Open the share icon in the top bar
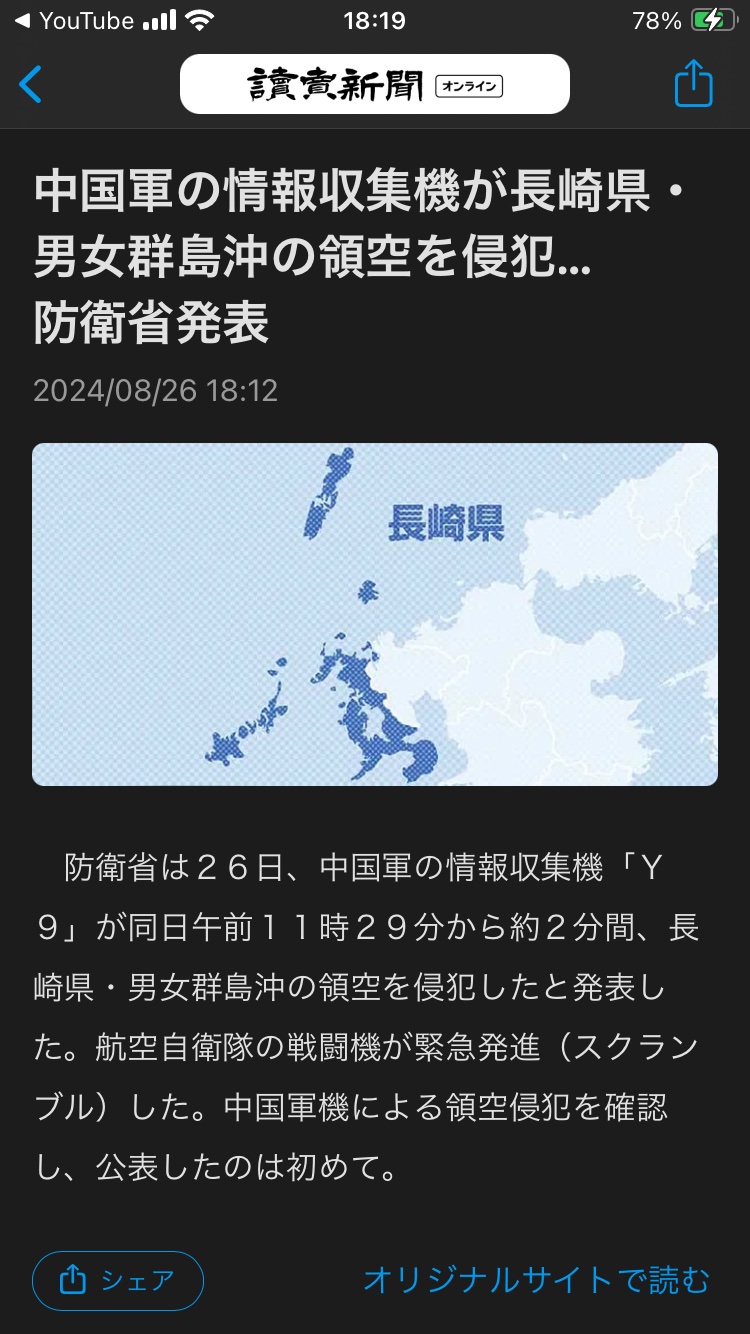Image resolution: width=750 pixels, height=1334 pixels. pos(693,84)
